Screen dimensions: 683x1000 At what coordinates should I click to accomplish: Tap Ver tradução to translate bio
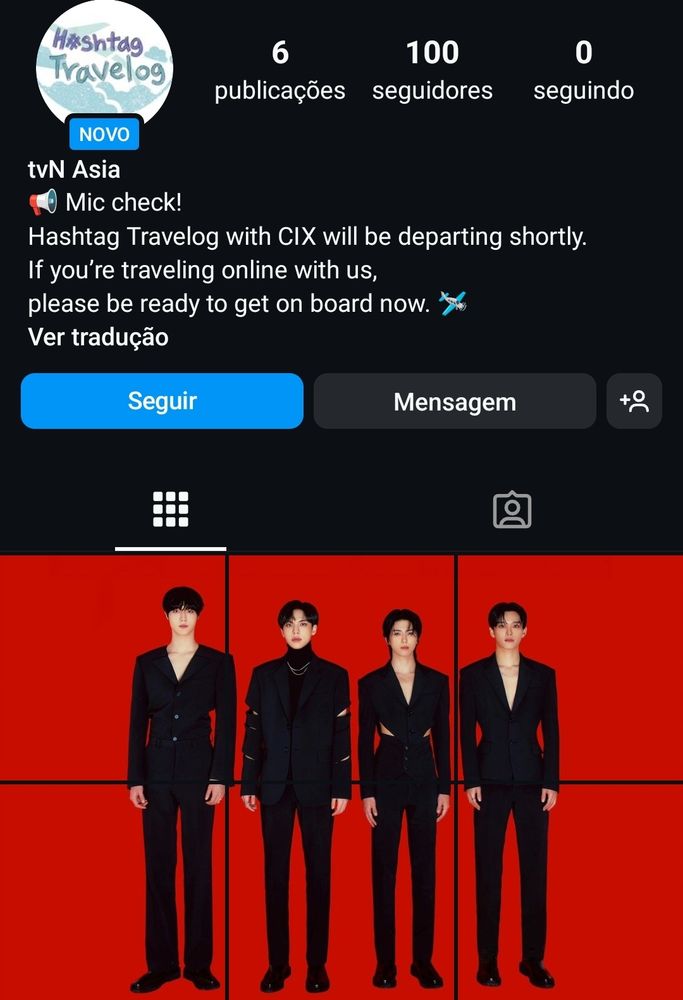pyautogui.click(x=98, y=337)
